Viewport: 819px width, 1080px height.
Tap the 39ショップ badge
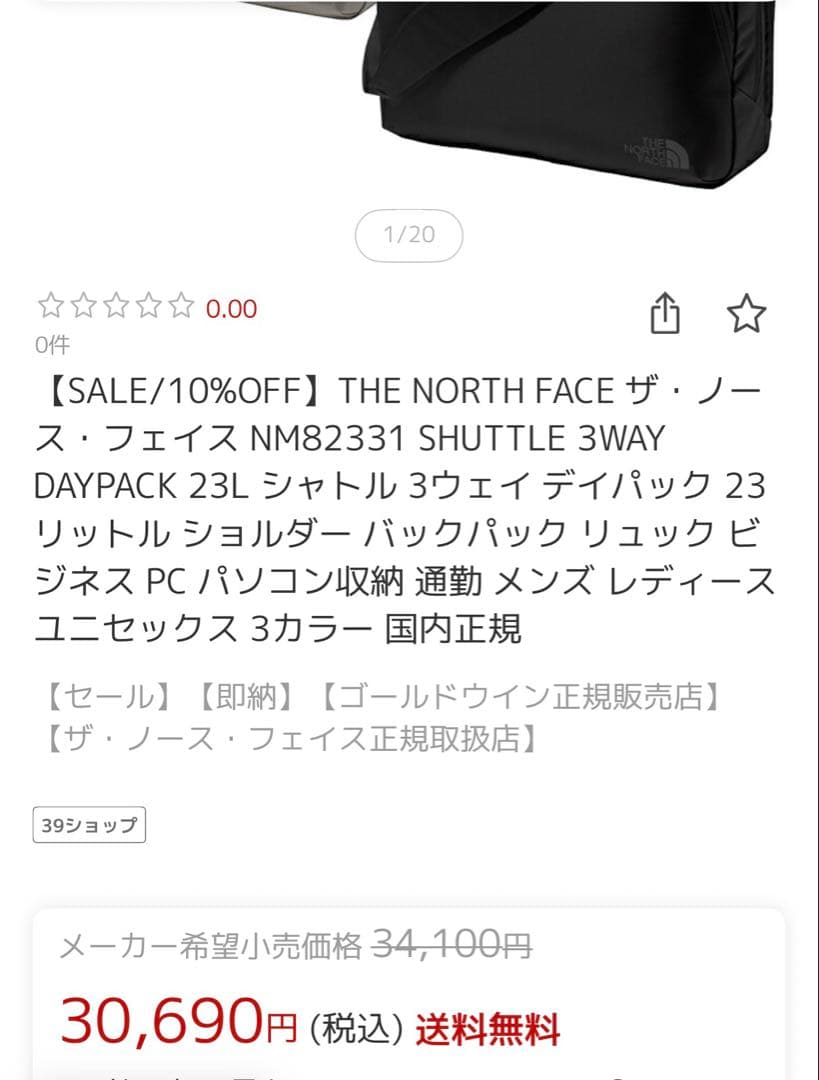pyautogui.click(x=87, y=826)
